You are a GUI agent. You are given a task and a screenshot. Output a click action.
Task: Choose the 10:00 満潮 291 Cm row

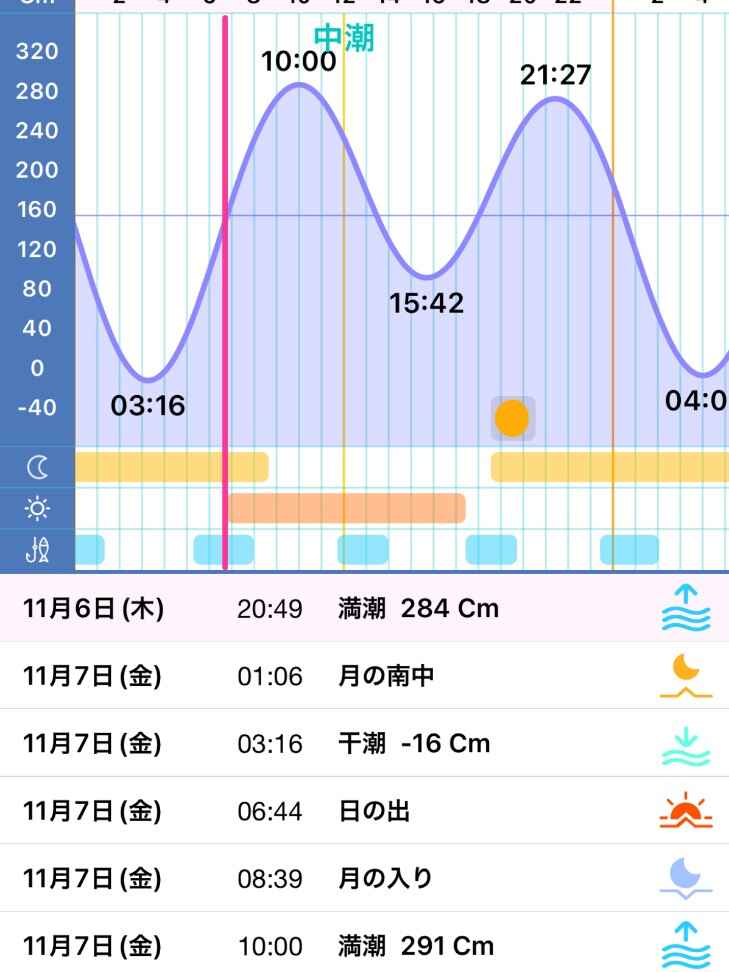point(364,946)
